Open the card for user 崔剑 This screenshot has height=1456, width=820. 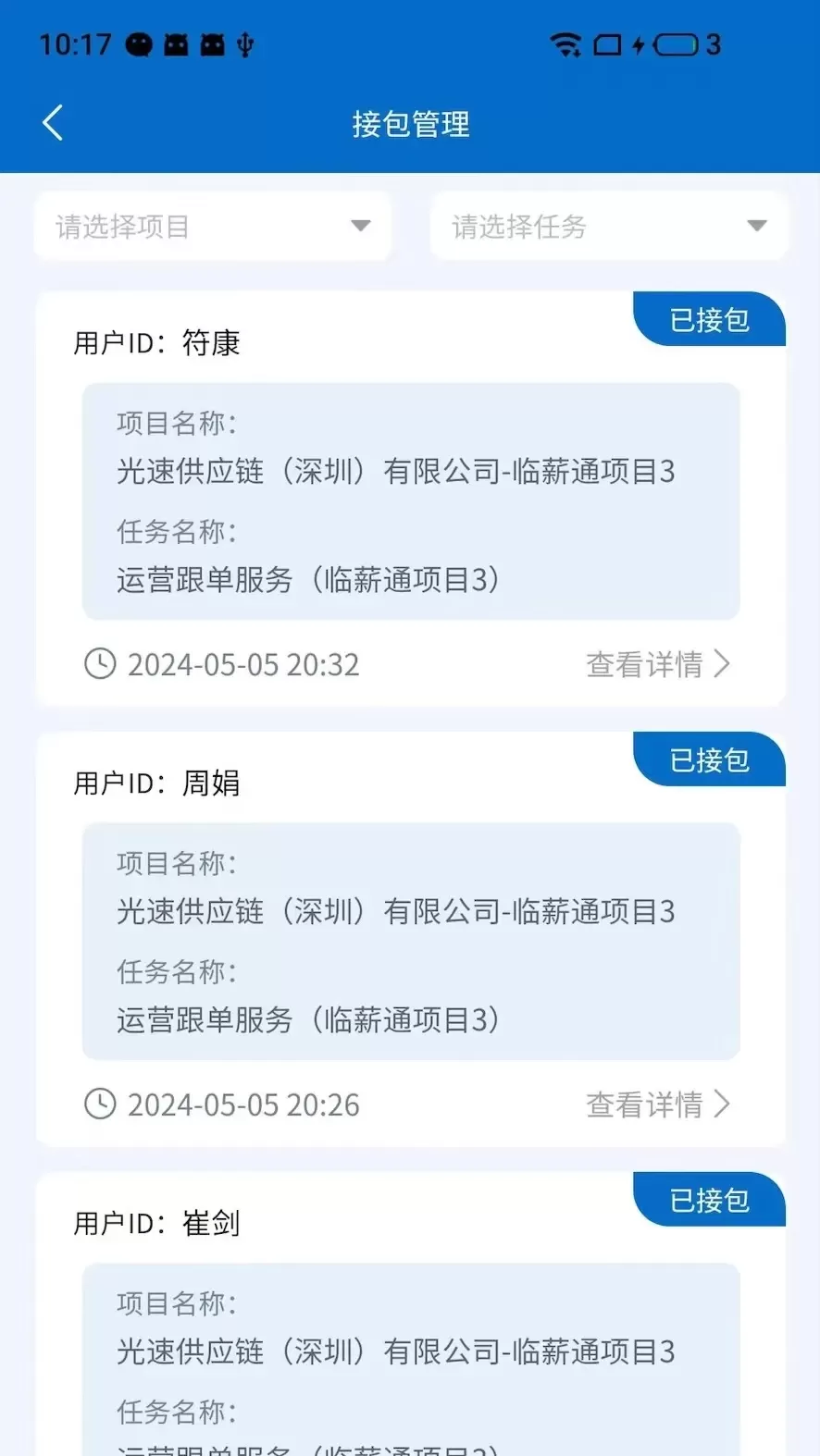(411, 1314)
